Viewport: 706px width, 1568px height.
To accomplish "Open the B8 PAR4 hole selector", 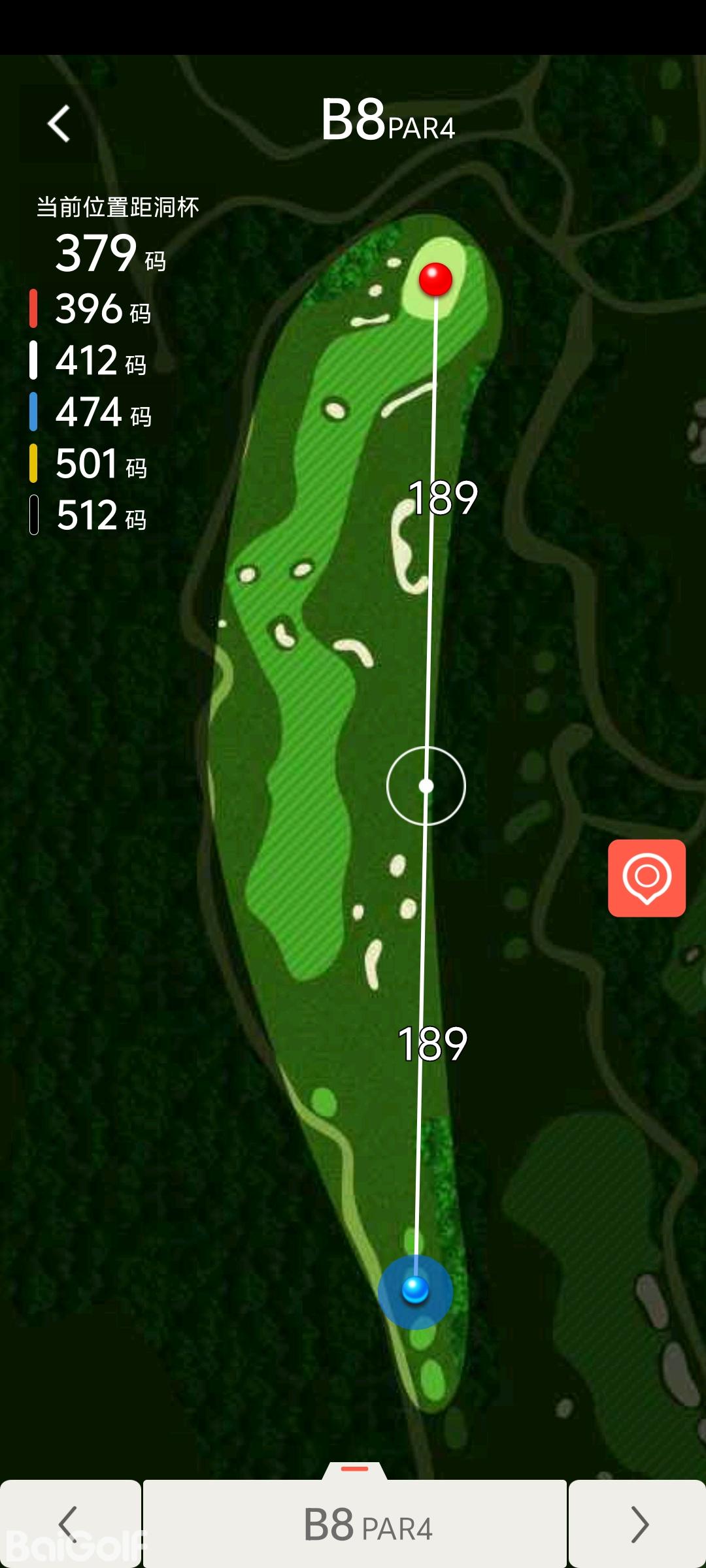I will (x=355, y=1525).
